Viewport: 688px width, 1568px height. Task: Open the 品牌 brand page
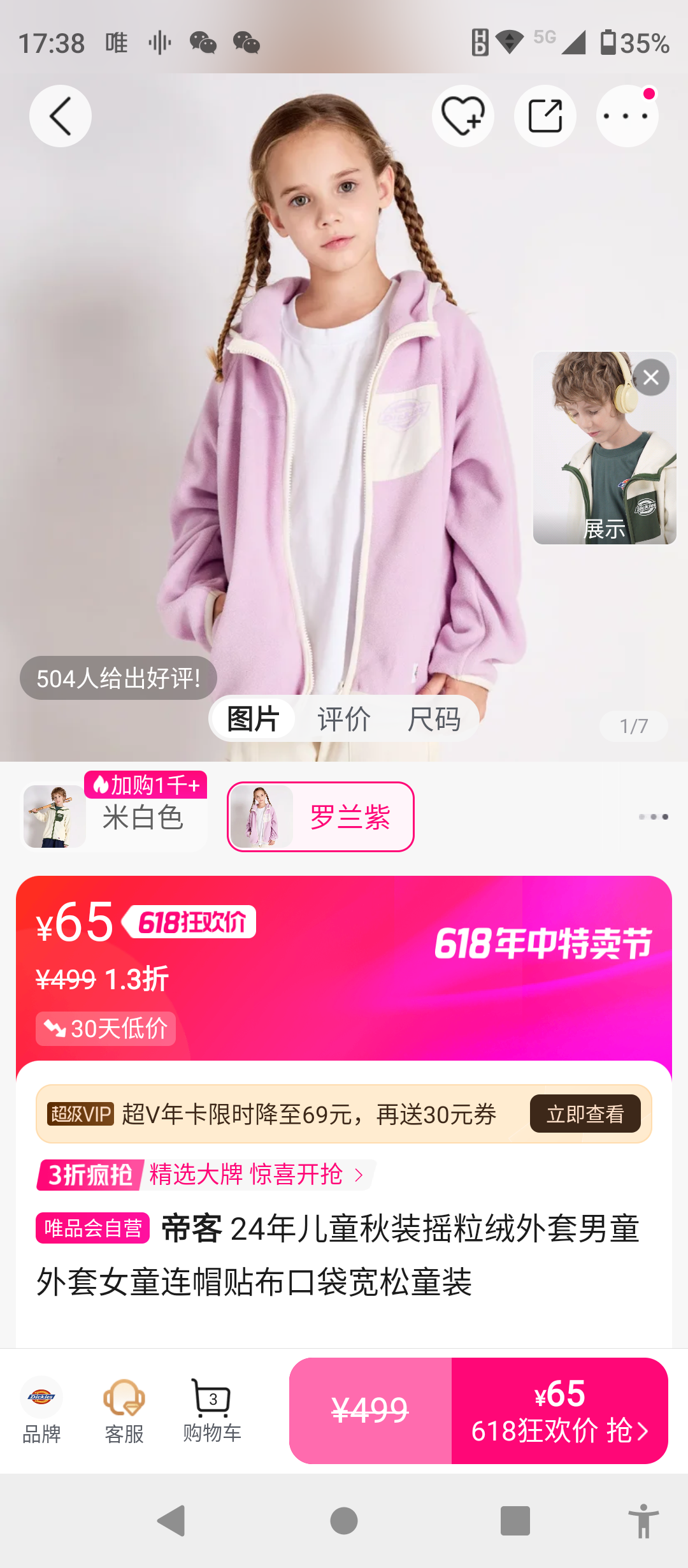(41, 1410)
